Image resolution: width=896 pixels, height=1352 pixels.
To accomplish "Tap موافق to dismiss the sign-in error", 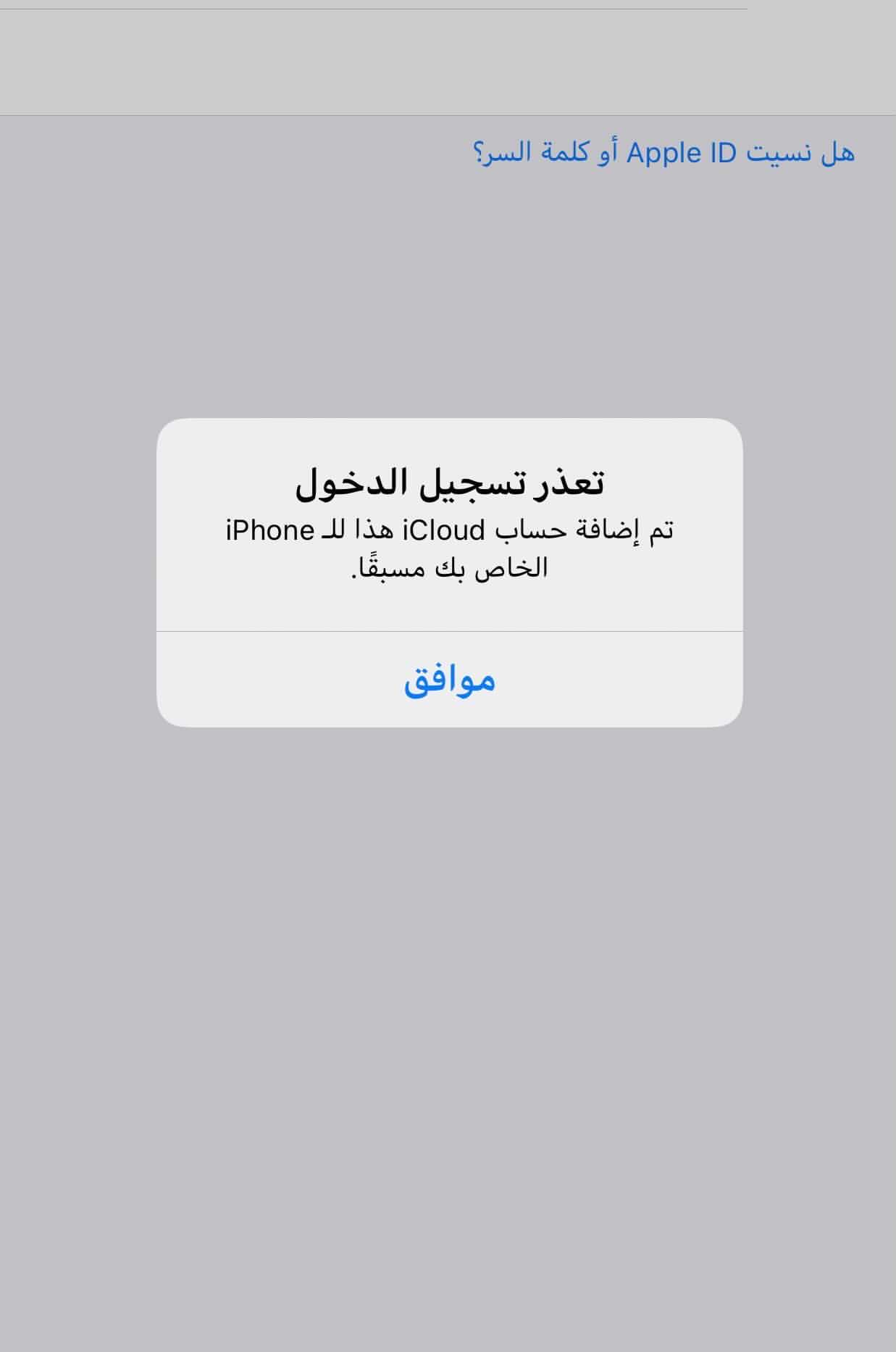I will coord(449,680).
